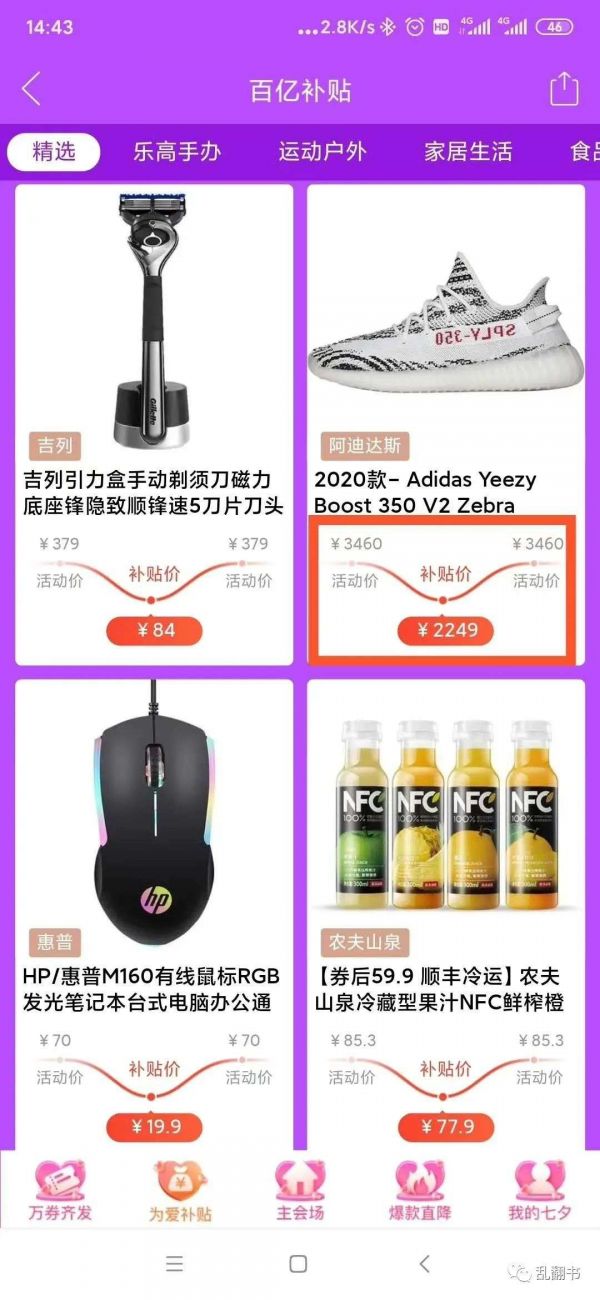Viewport: 600px width, 1300px height.
Task: Switch to 主会场 in bottom navigation
Action: coord(300,1192)
